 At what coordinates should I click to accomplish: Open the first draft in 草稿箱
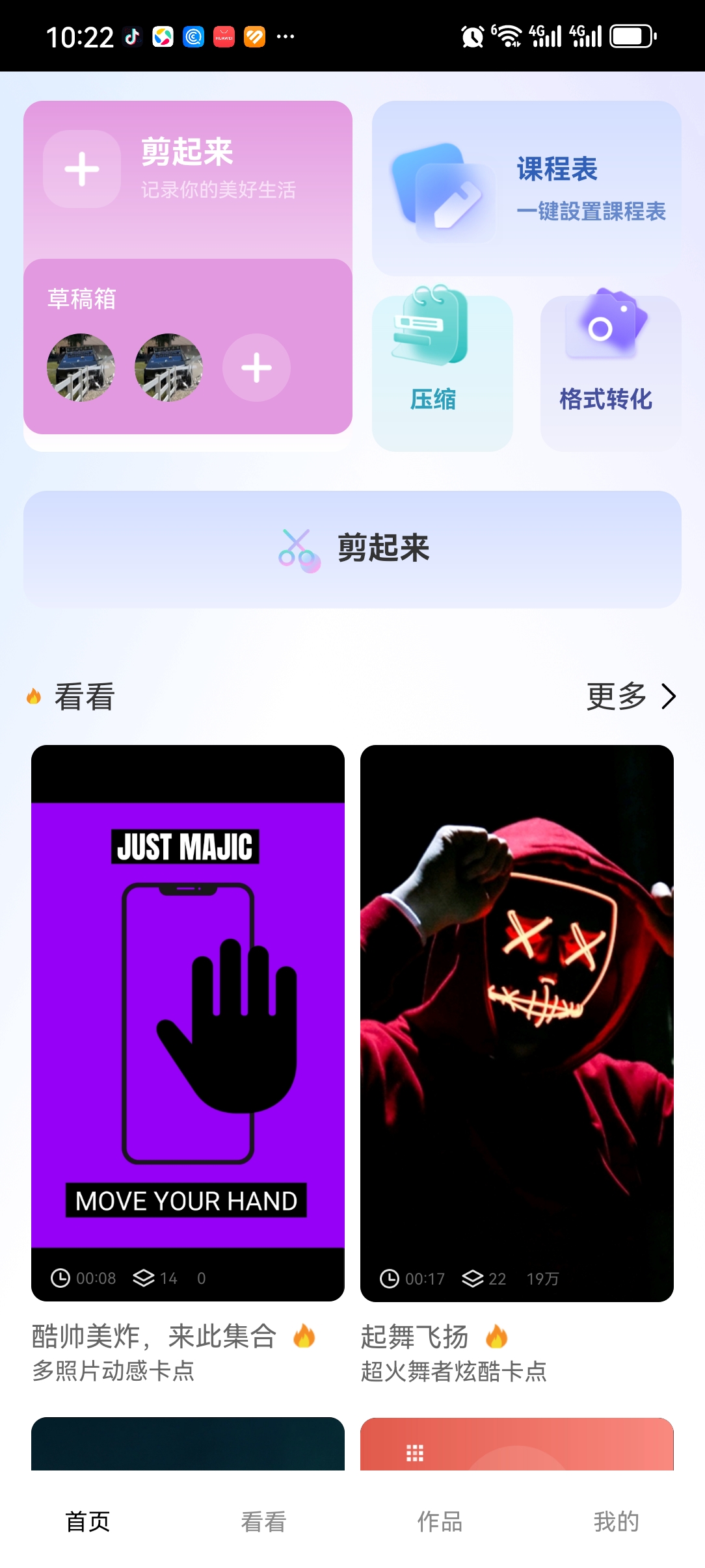81,367
